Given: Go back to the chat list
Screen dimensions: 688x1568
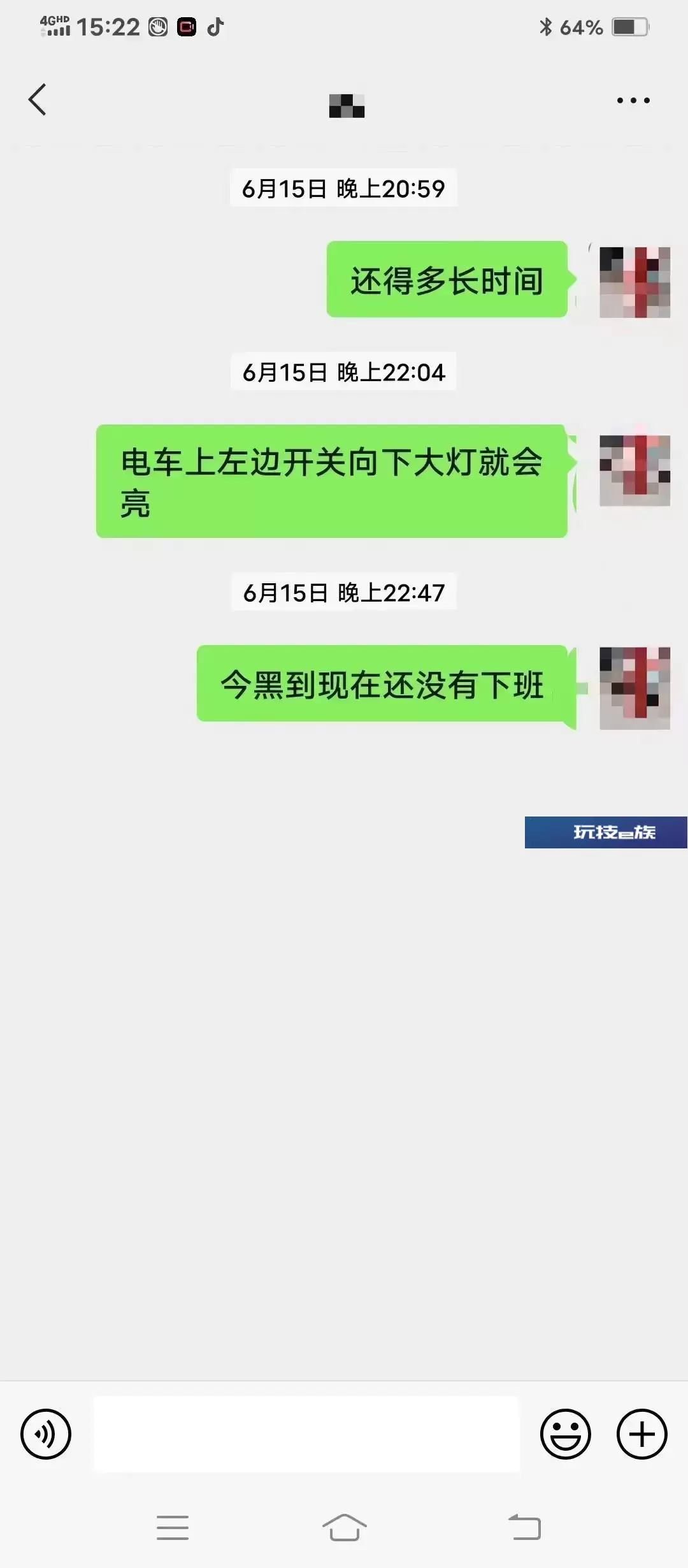Looking at the screenshot, I should [38, 100].
